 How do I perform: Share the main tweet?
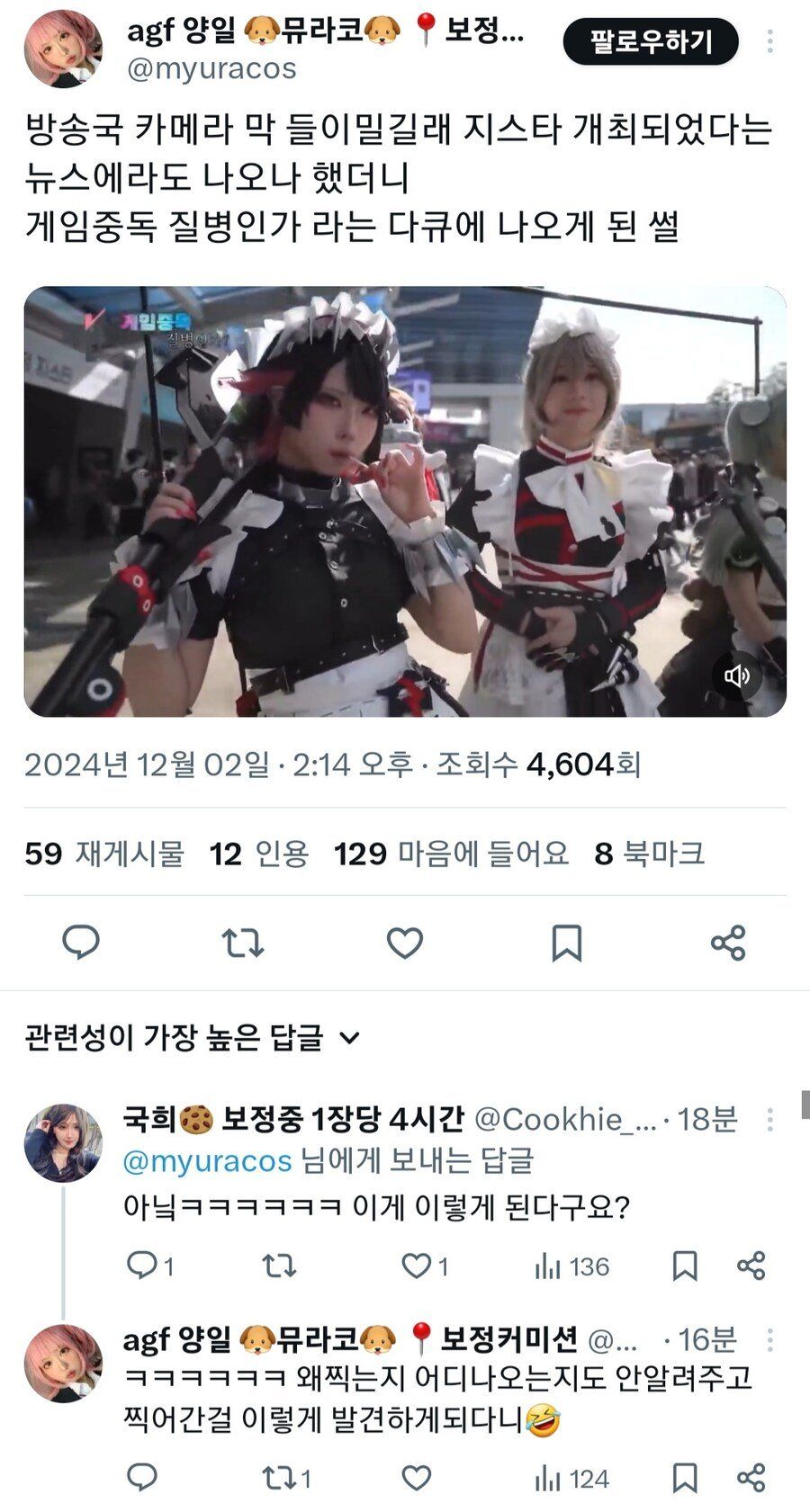(728, 943)
